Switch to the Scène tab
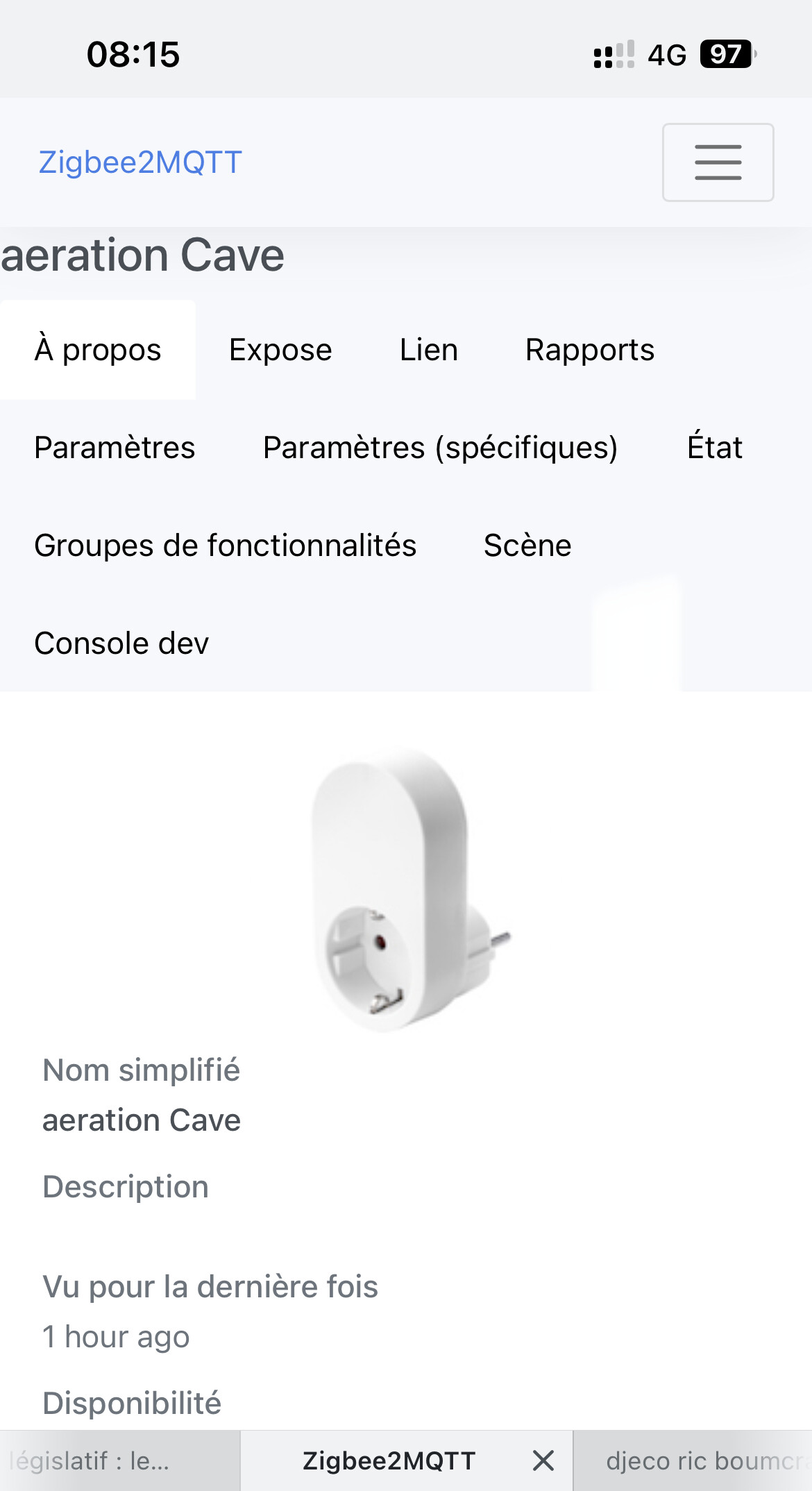Screen dimensions: 812x1491 click(527, 546)
